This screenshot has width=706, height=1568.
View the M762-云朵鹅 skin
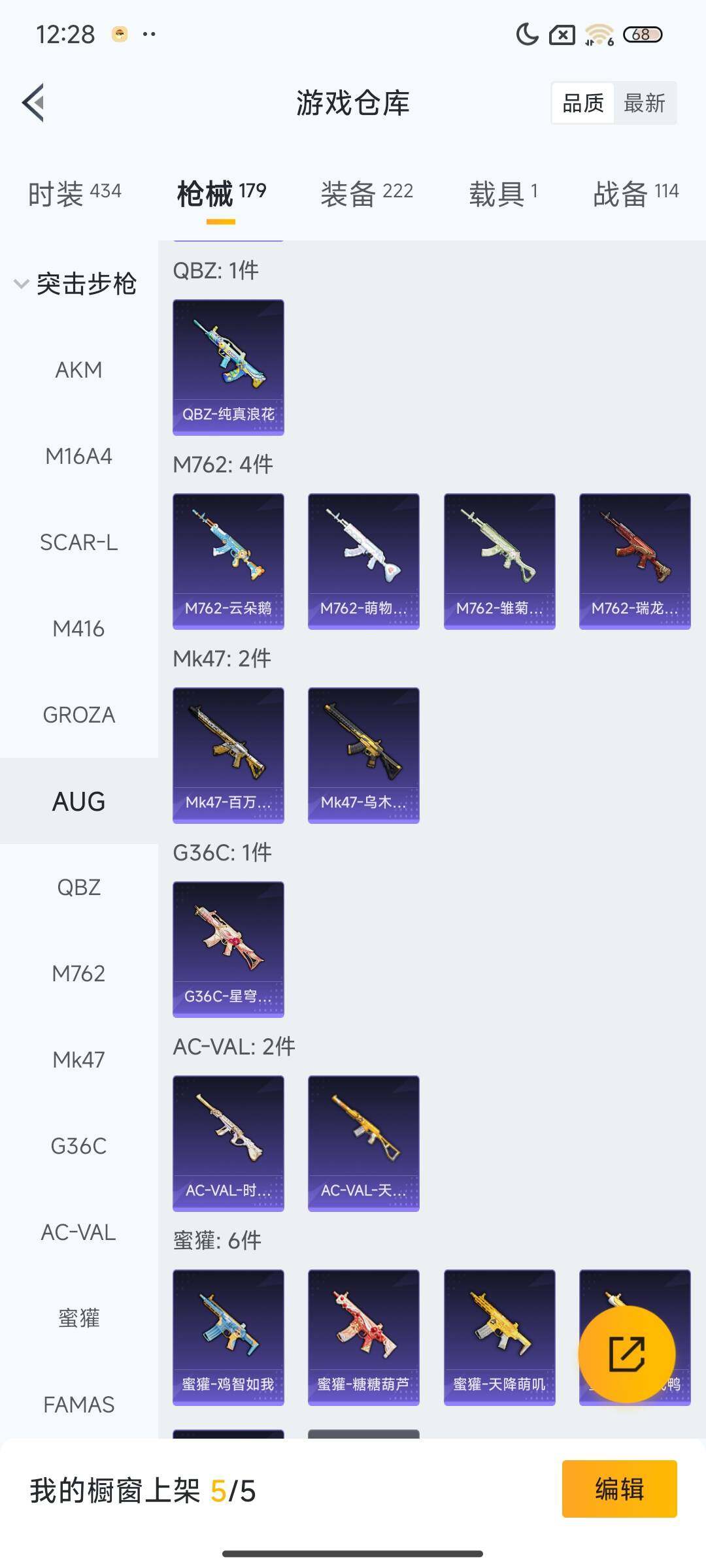click(x=228, y=561)
